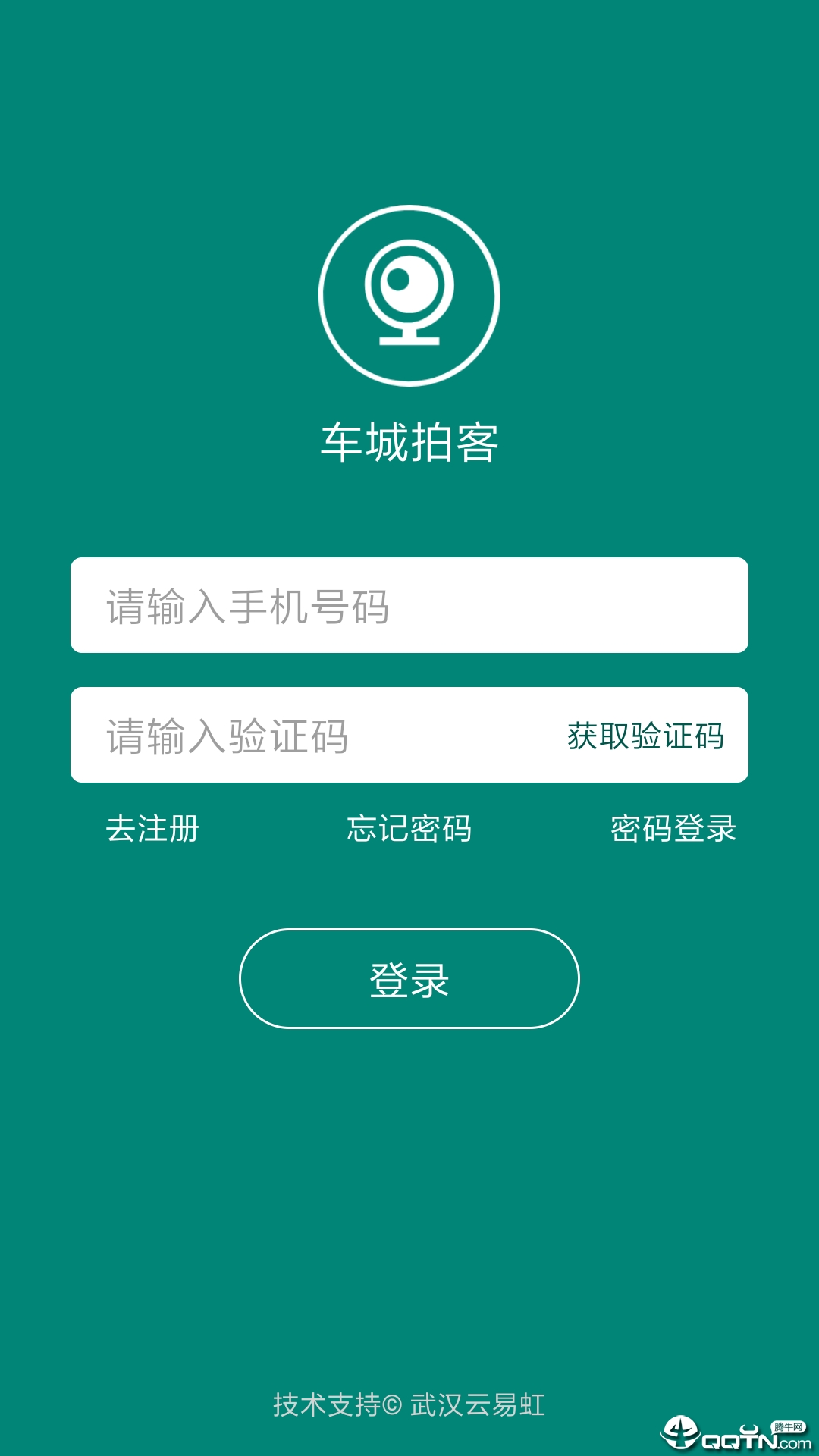819x1456 pixels.
Task: Go to registration via 去注册
Action: coord(152,828)
